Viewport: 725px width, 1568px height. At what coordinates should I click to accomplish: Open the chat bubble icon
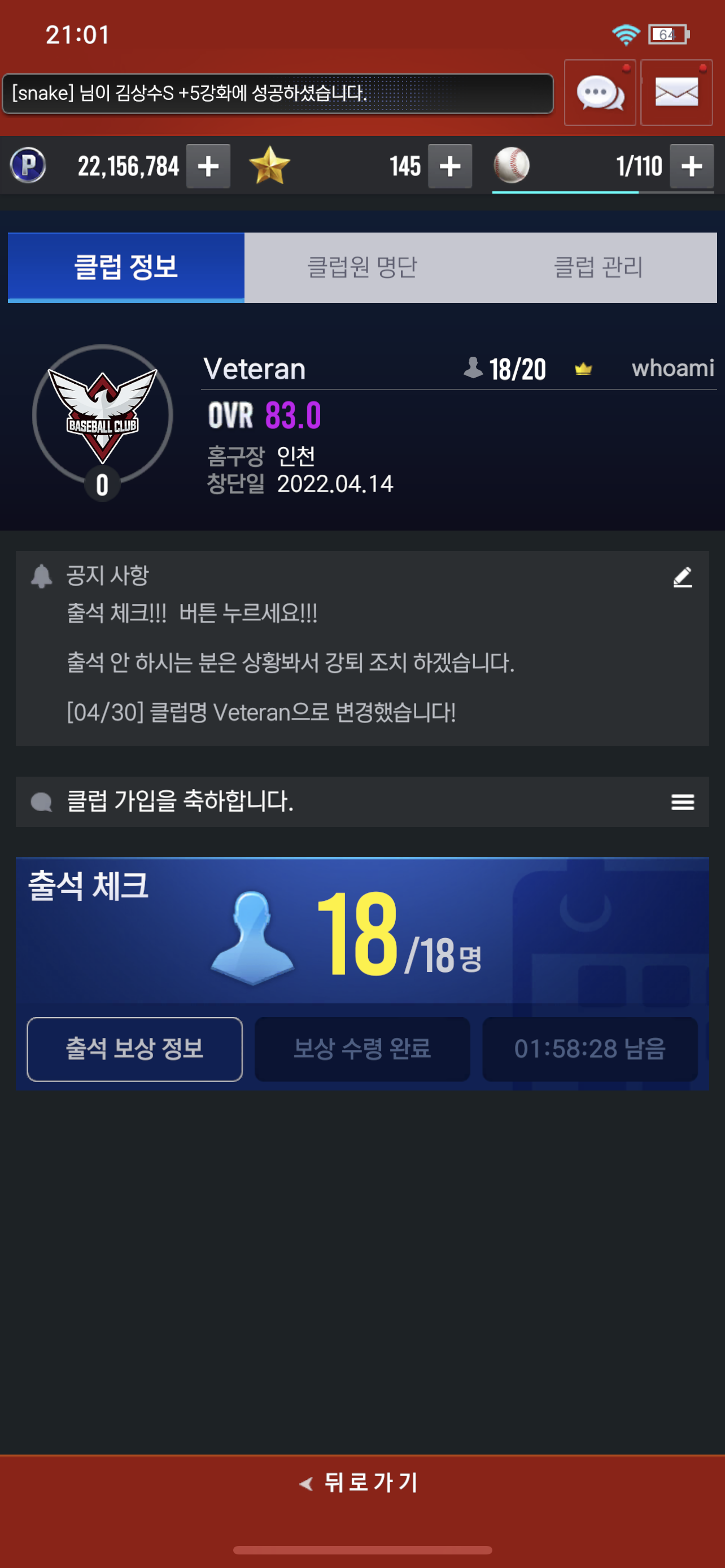(600, 93)
